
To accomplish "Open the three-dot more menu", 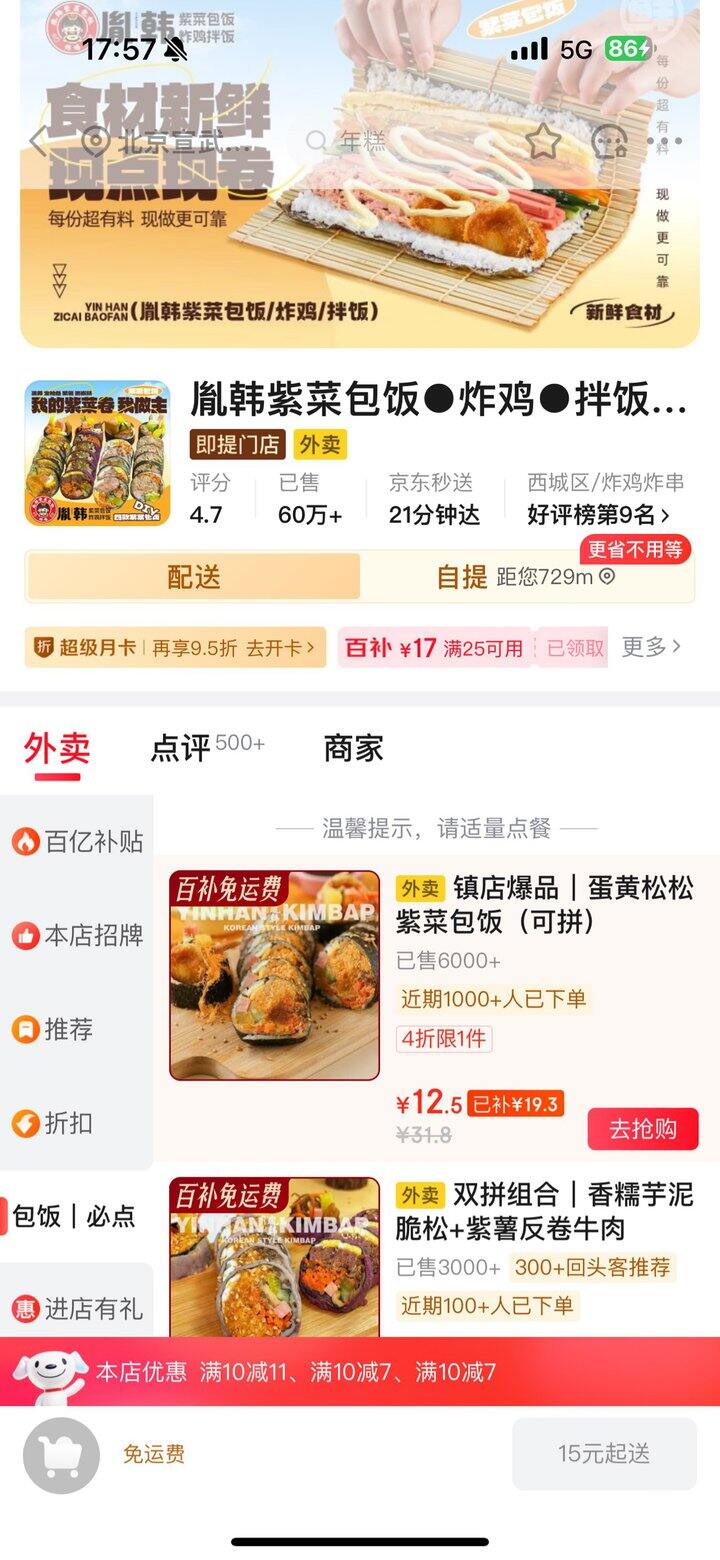I will [x=665, y=142].
